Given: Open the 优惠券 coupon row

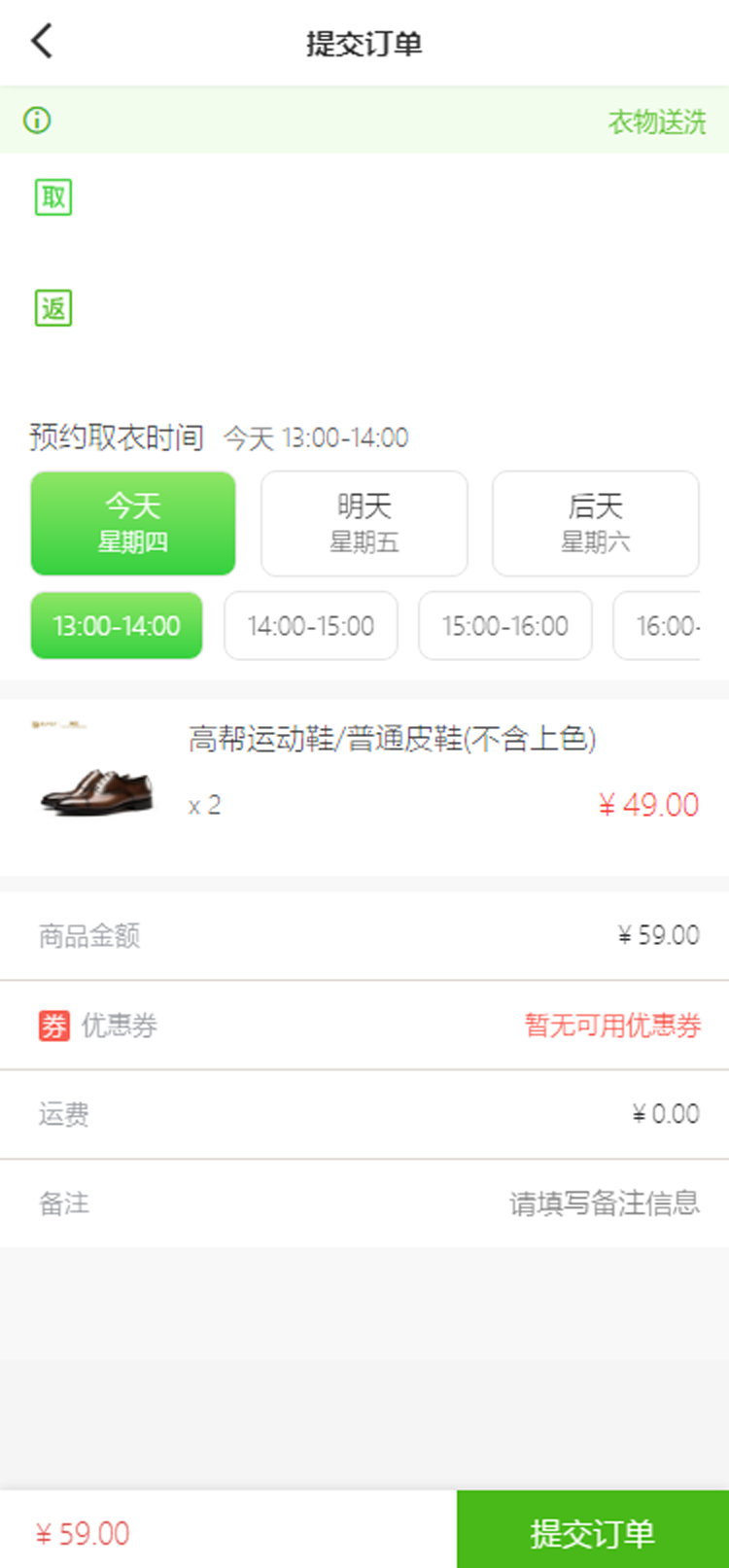Looking at the screenshot, I should pyautogui.click(x=364, y=1025).
